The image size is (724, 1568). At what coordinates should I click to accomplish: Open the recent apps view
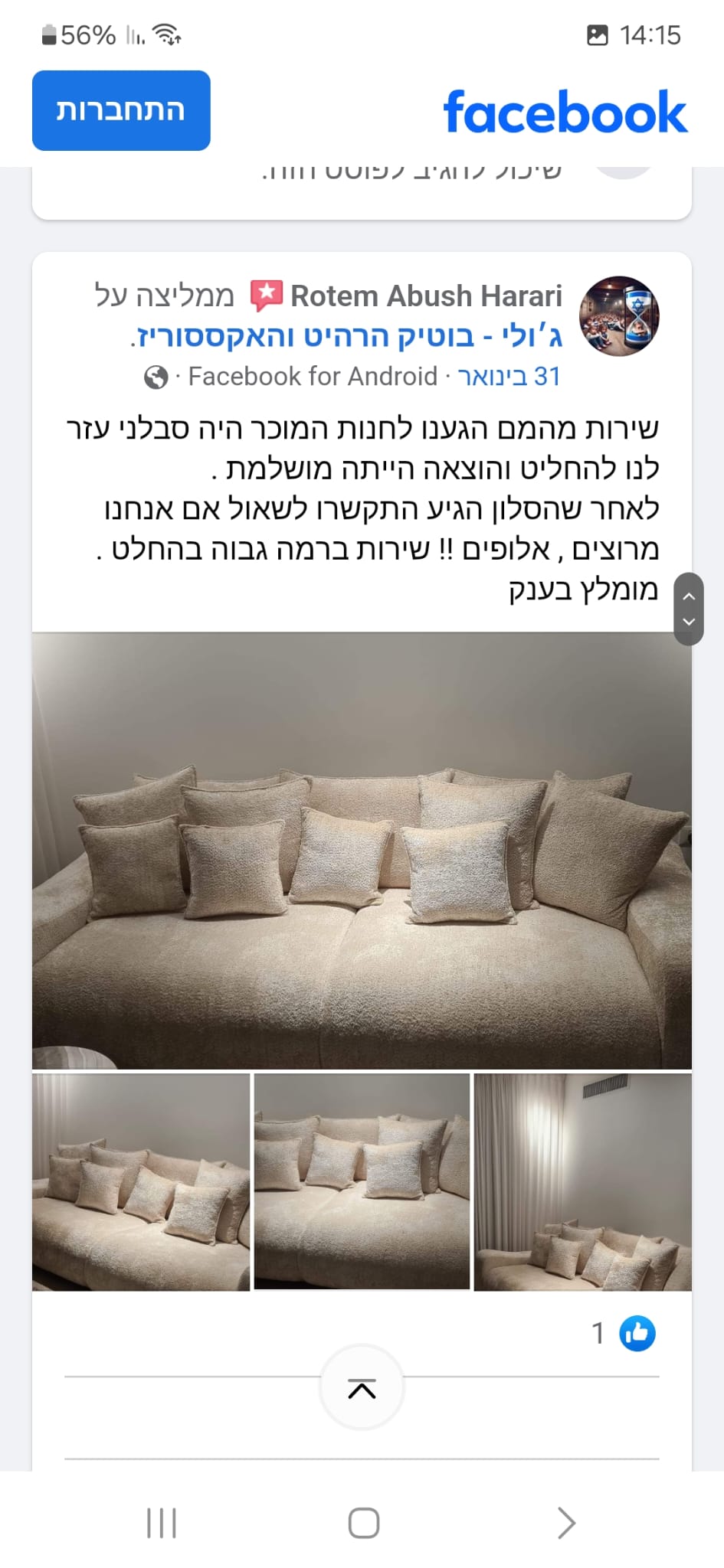click(x=162, y=1523)
